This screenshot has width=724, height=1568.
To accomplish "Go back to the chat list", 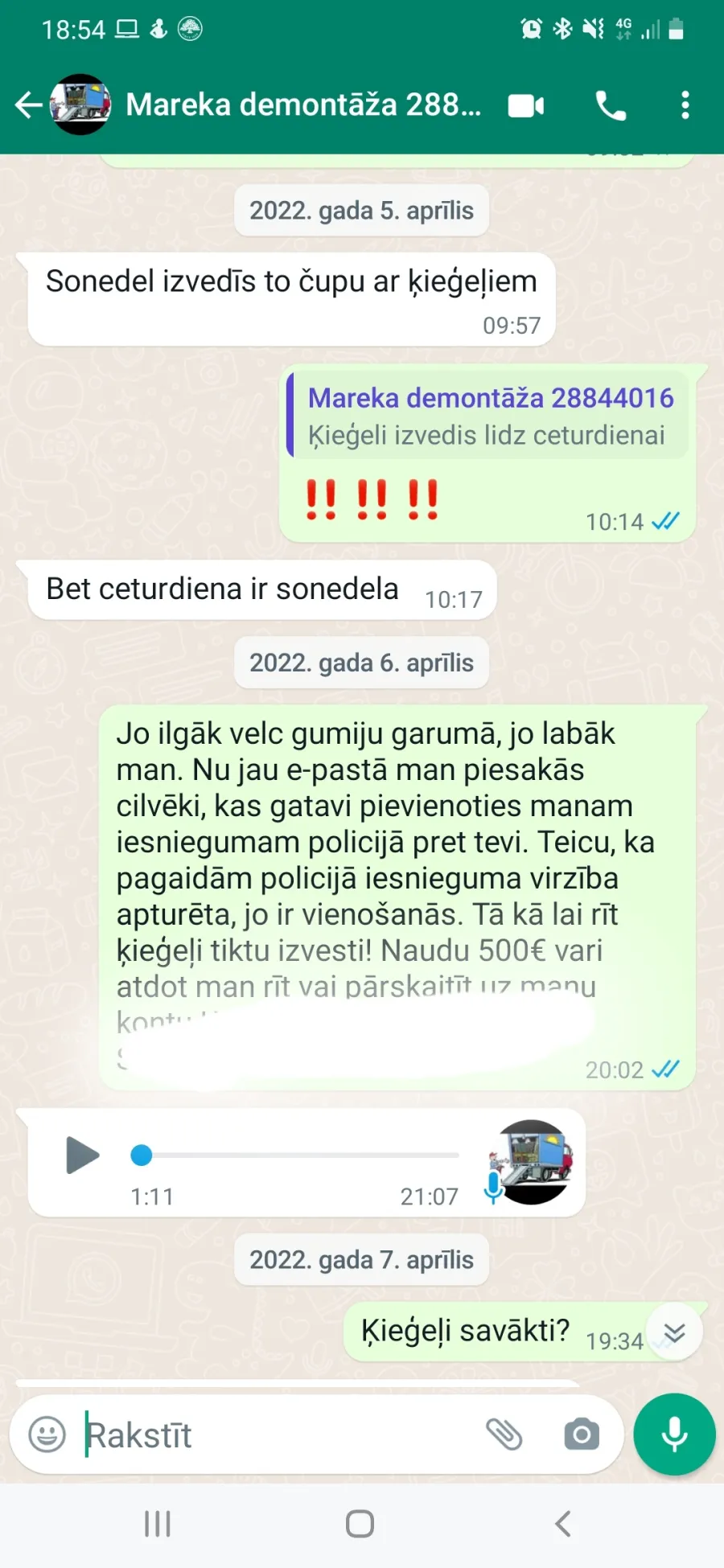I will click(x=28, y=105).
